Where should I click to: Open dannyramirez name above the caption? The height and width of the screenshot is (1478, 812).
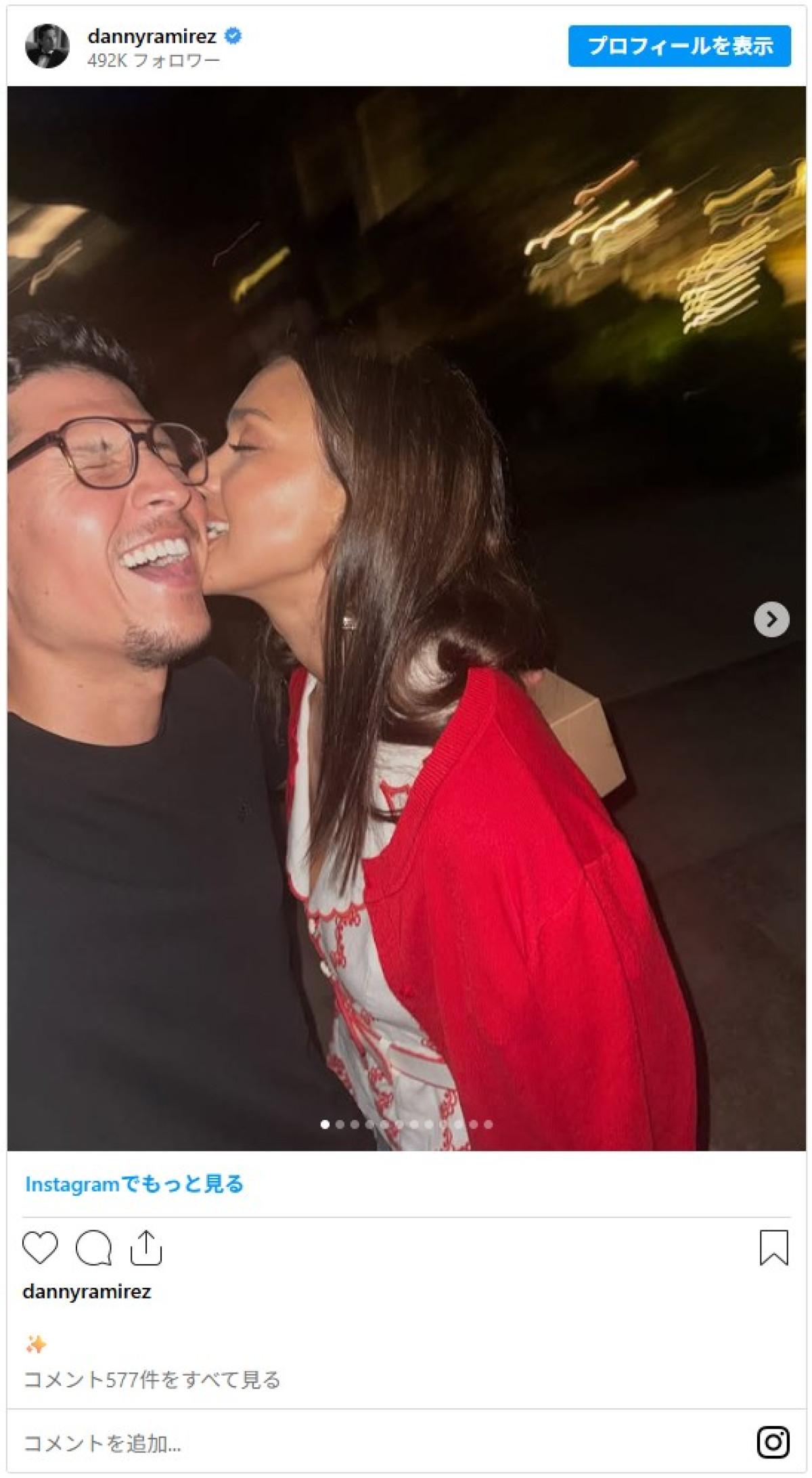[87, 1291]
